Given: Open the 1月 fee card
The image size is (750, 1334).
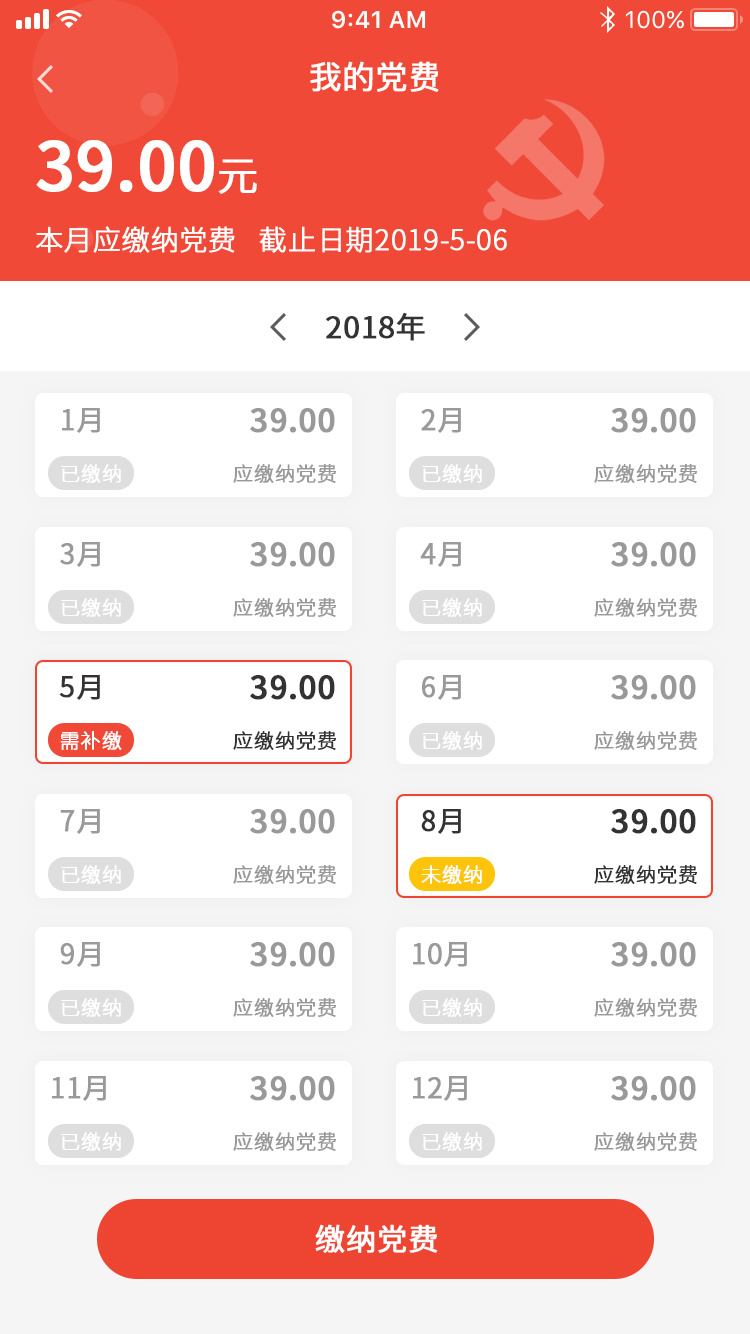Looking at the screenshot, I should click(x=193, y=445).
